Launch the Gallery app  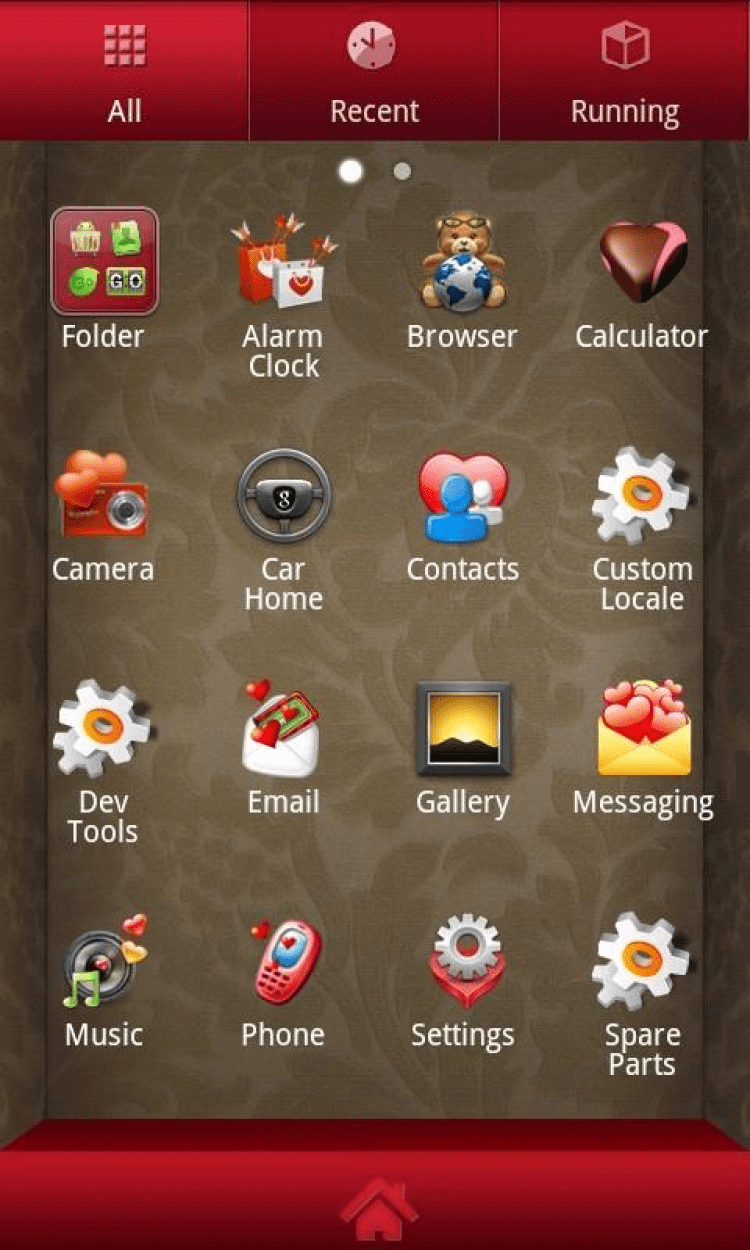[463, 730]
